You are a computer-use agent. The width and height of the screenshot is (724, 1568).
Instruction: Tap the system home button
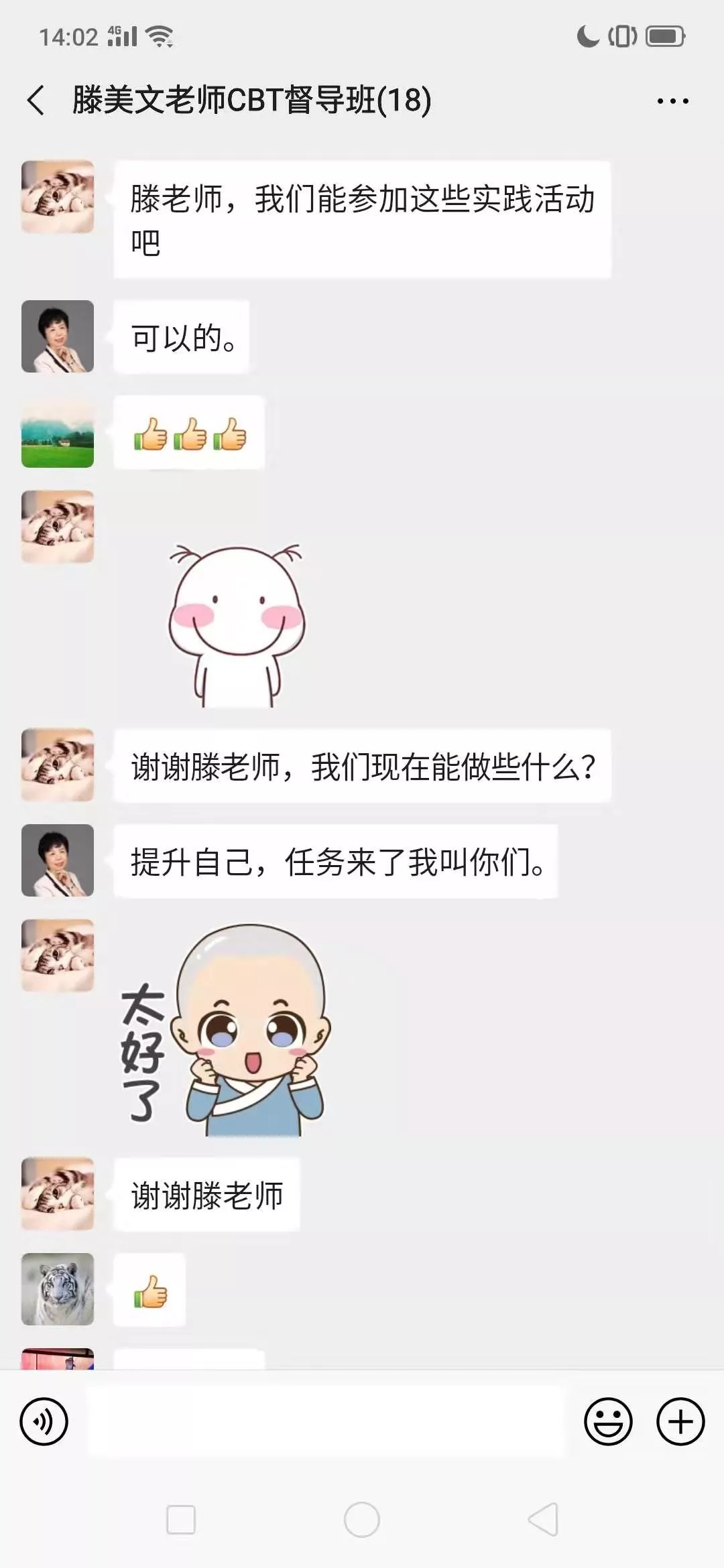click(362, 1520)
